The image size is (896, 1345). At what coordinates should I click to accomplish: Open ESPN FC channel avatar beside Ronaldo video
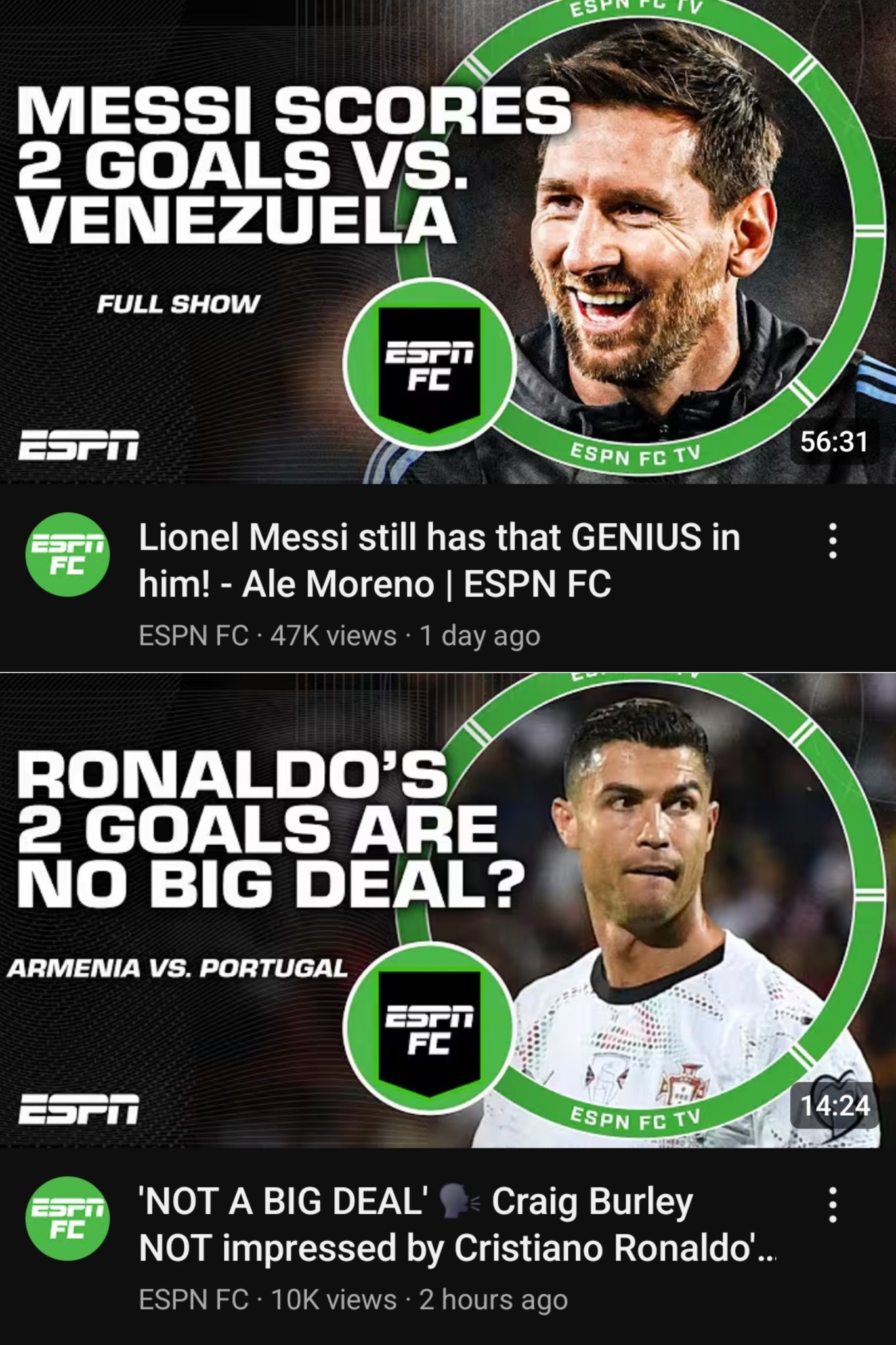click(68, 1218)
